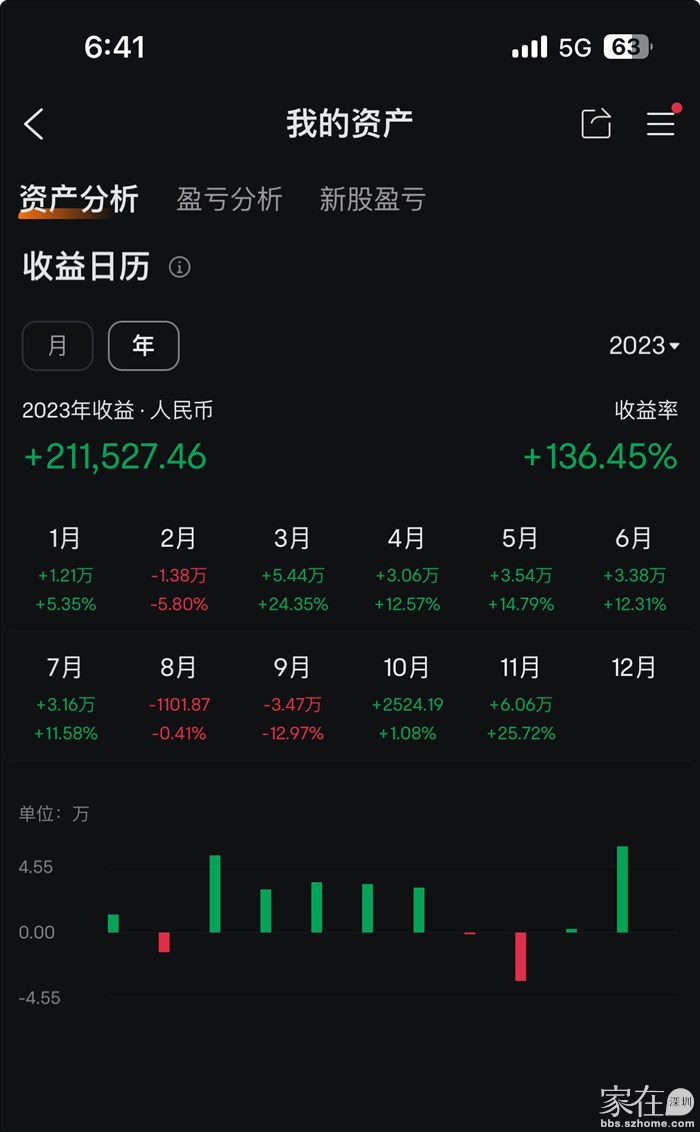
Task: Go back from My Assets page
Action: pos(35,124)
